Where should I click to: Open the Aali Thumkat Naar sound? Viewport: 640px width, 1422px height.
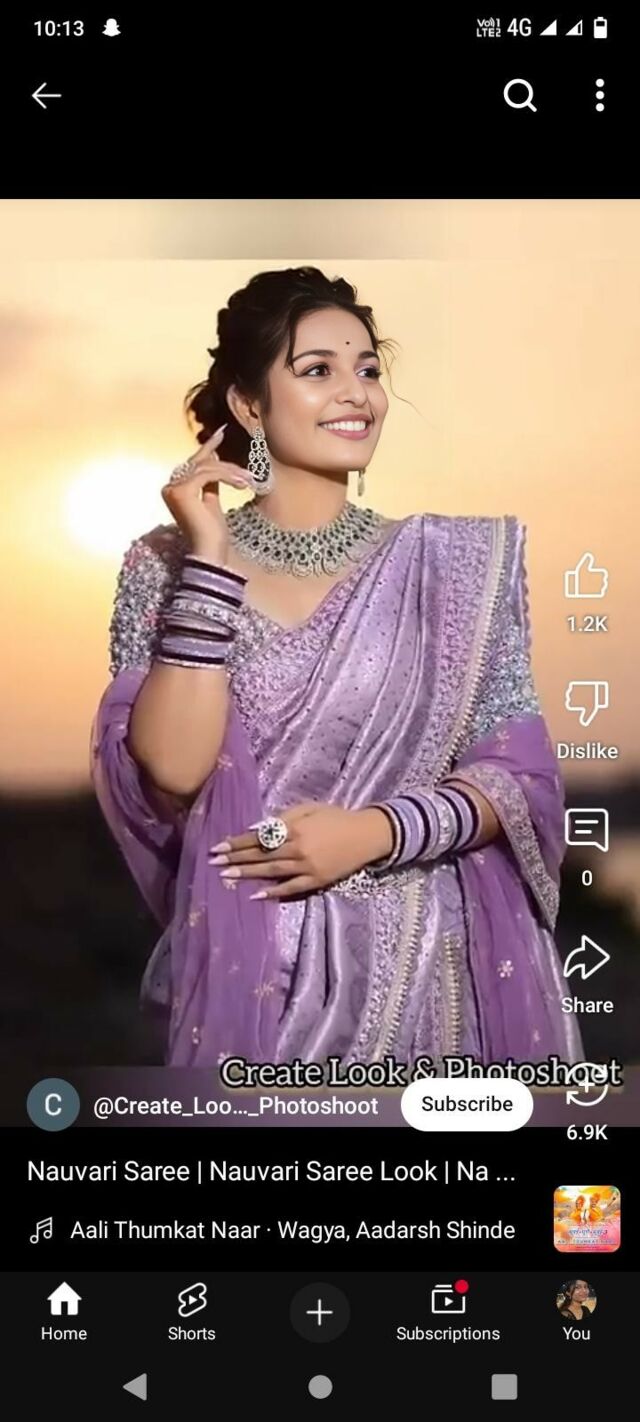[x=292, y=1230]
